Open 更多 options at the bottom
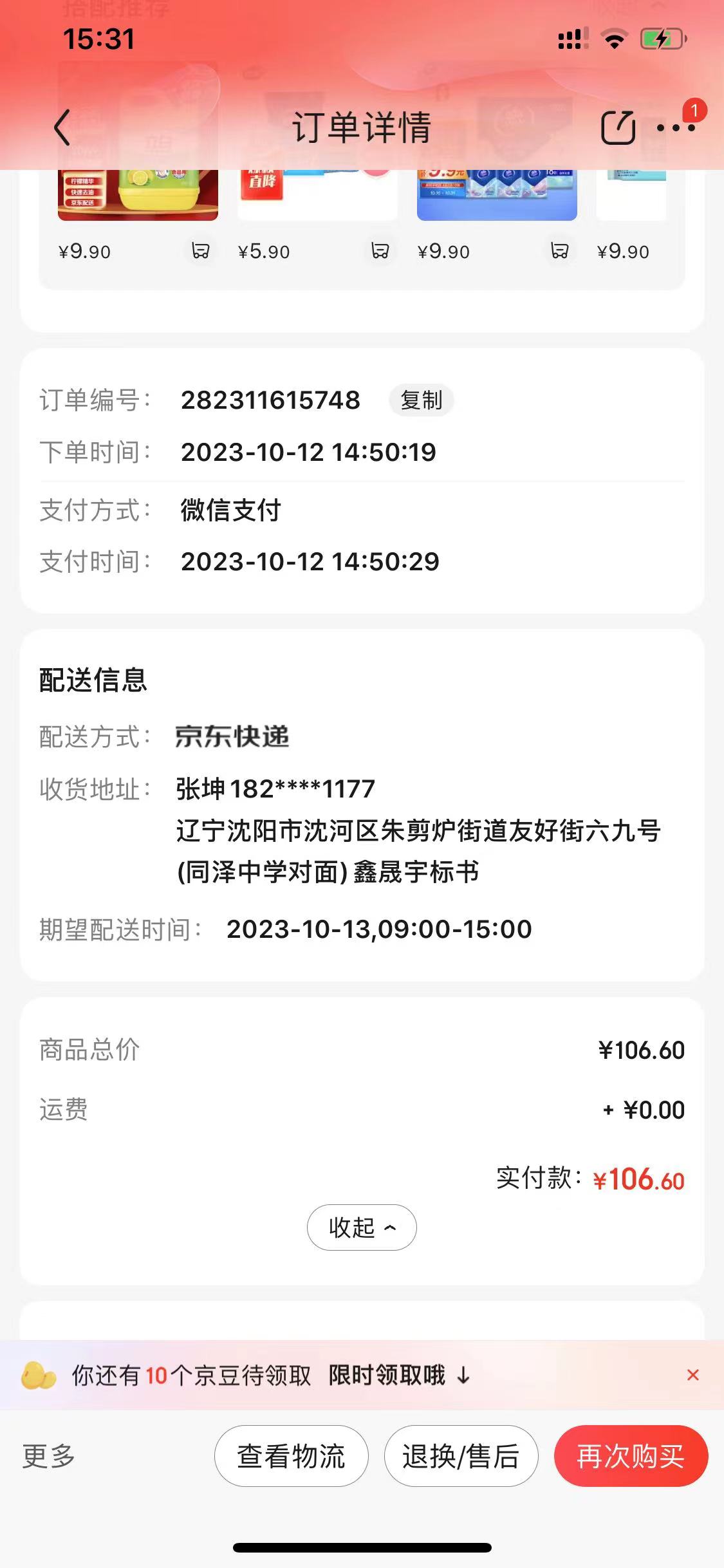 49,1457
